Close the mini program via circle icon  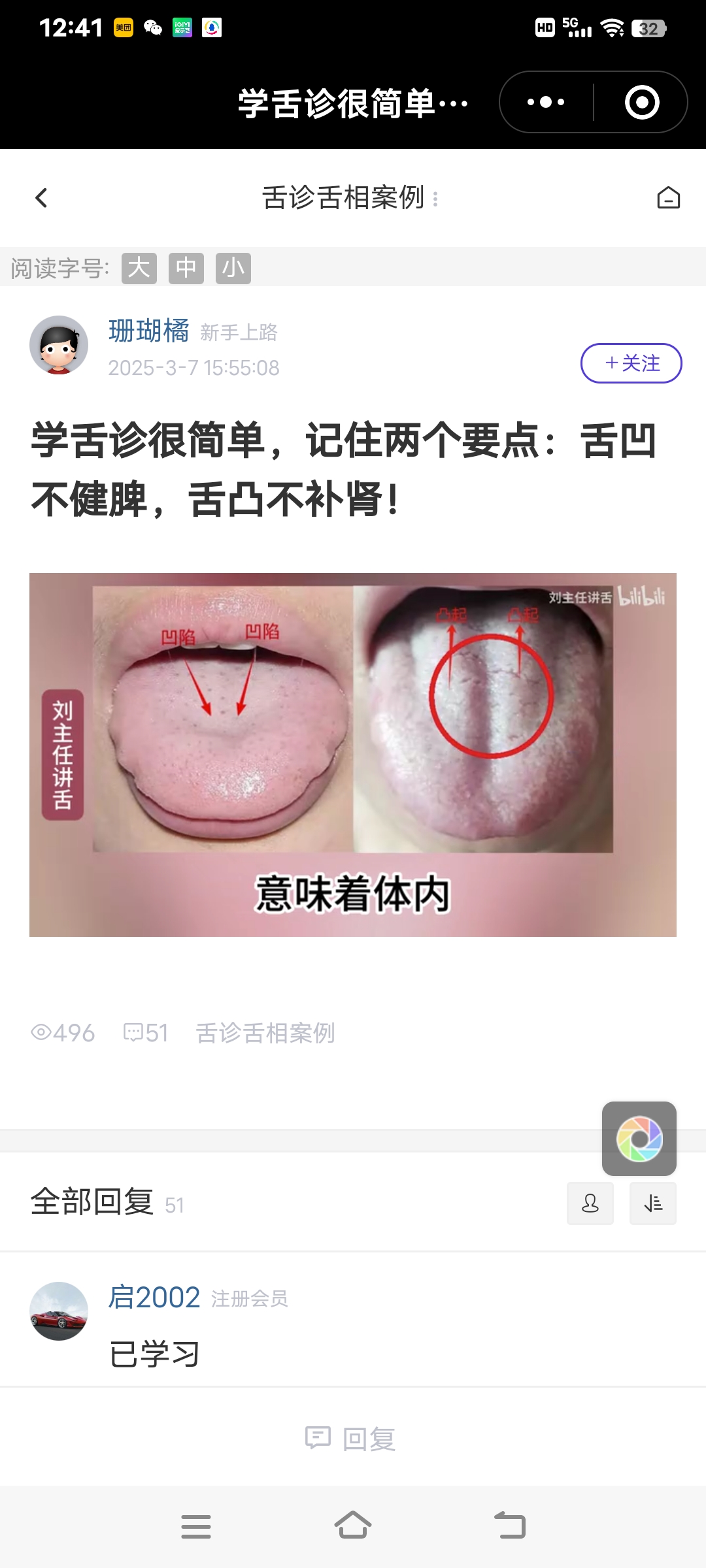(641, 102)
